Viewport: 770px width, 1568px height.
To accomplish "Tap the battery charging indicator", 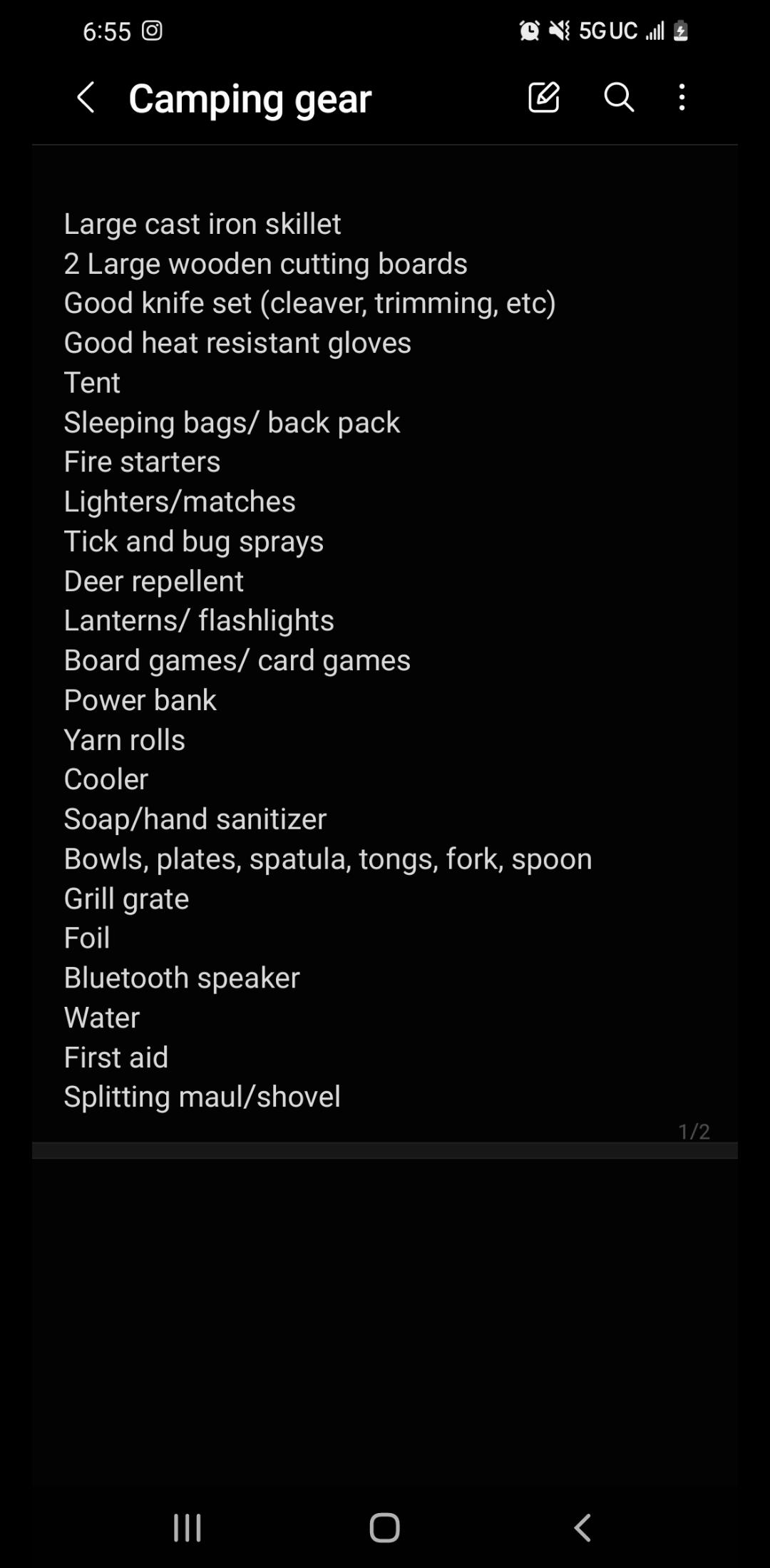I will click(x=682, y=31).
